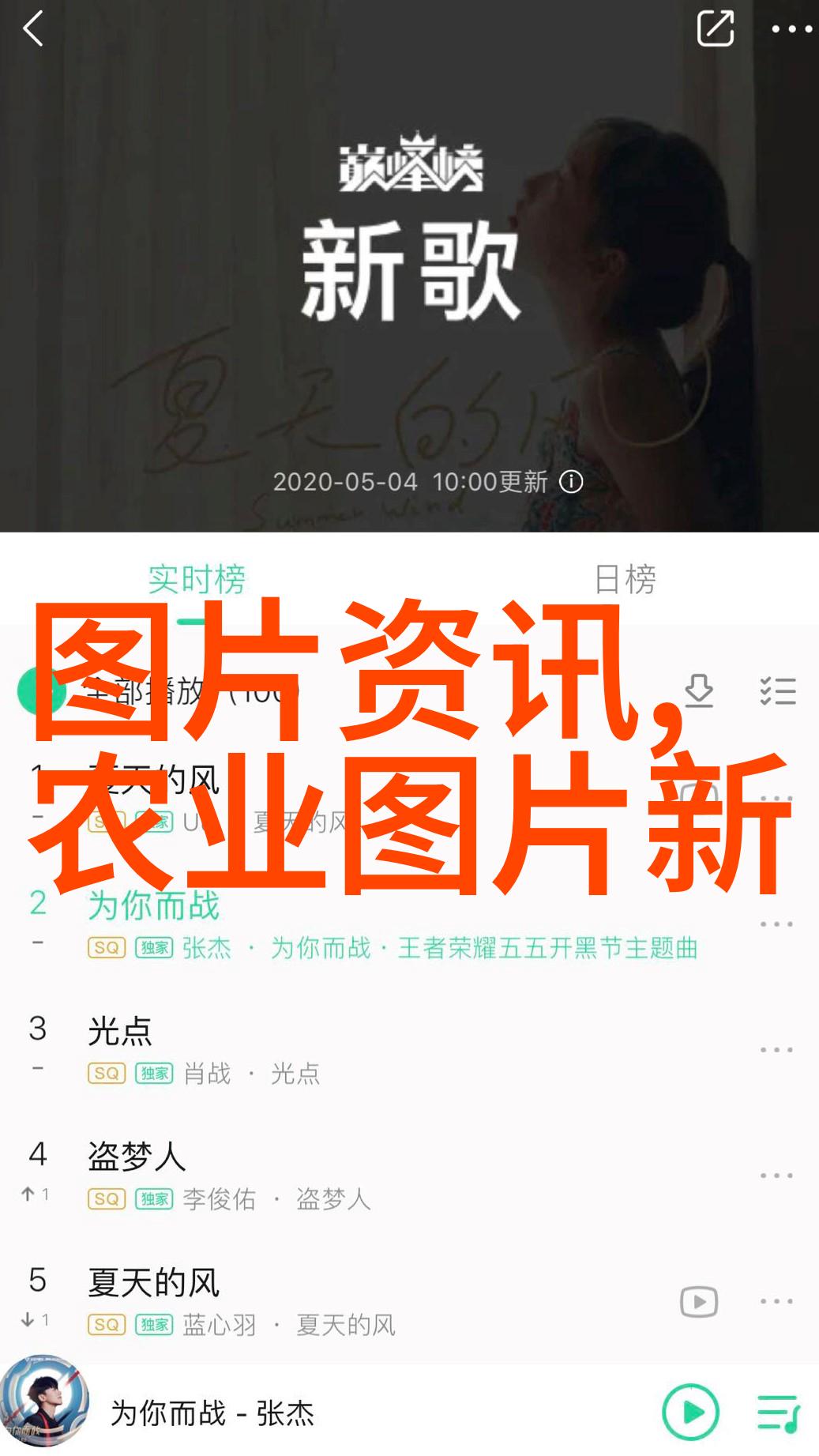Open the top-right overflow menu
The image size is (819, 1456).
791,29
